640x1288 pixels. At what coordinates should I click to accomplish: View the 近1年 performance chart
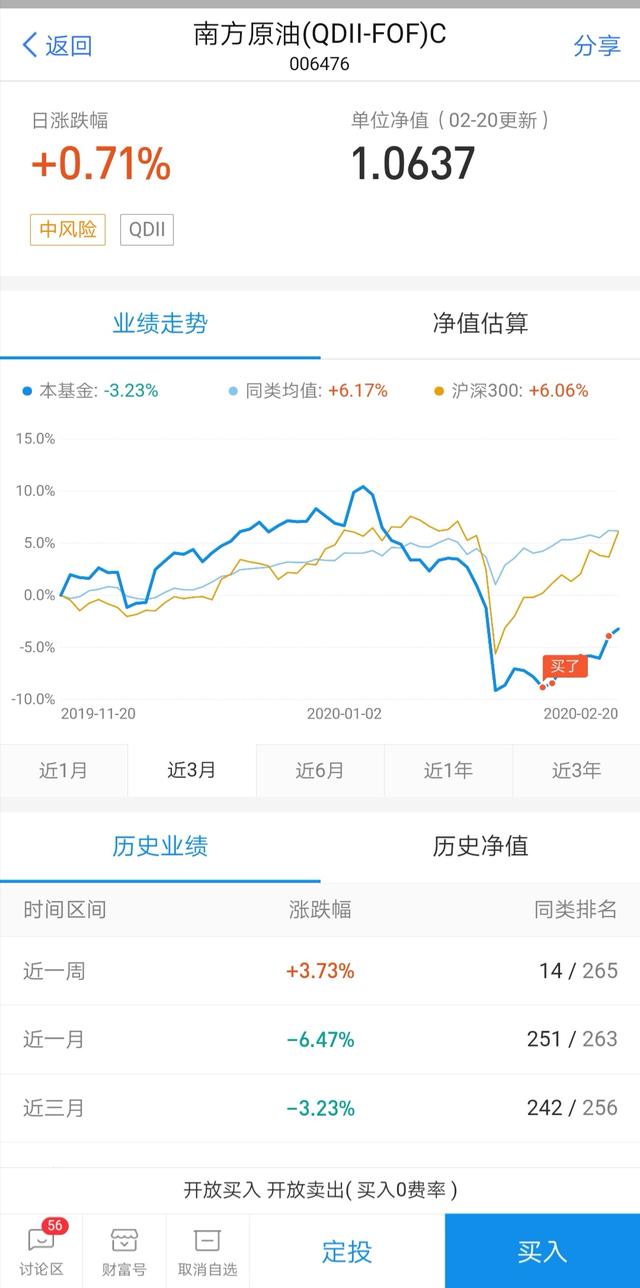(x=448, y=770)
